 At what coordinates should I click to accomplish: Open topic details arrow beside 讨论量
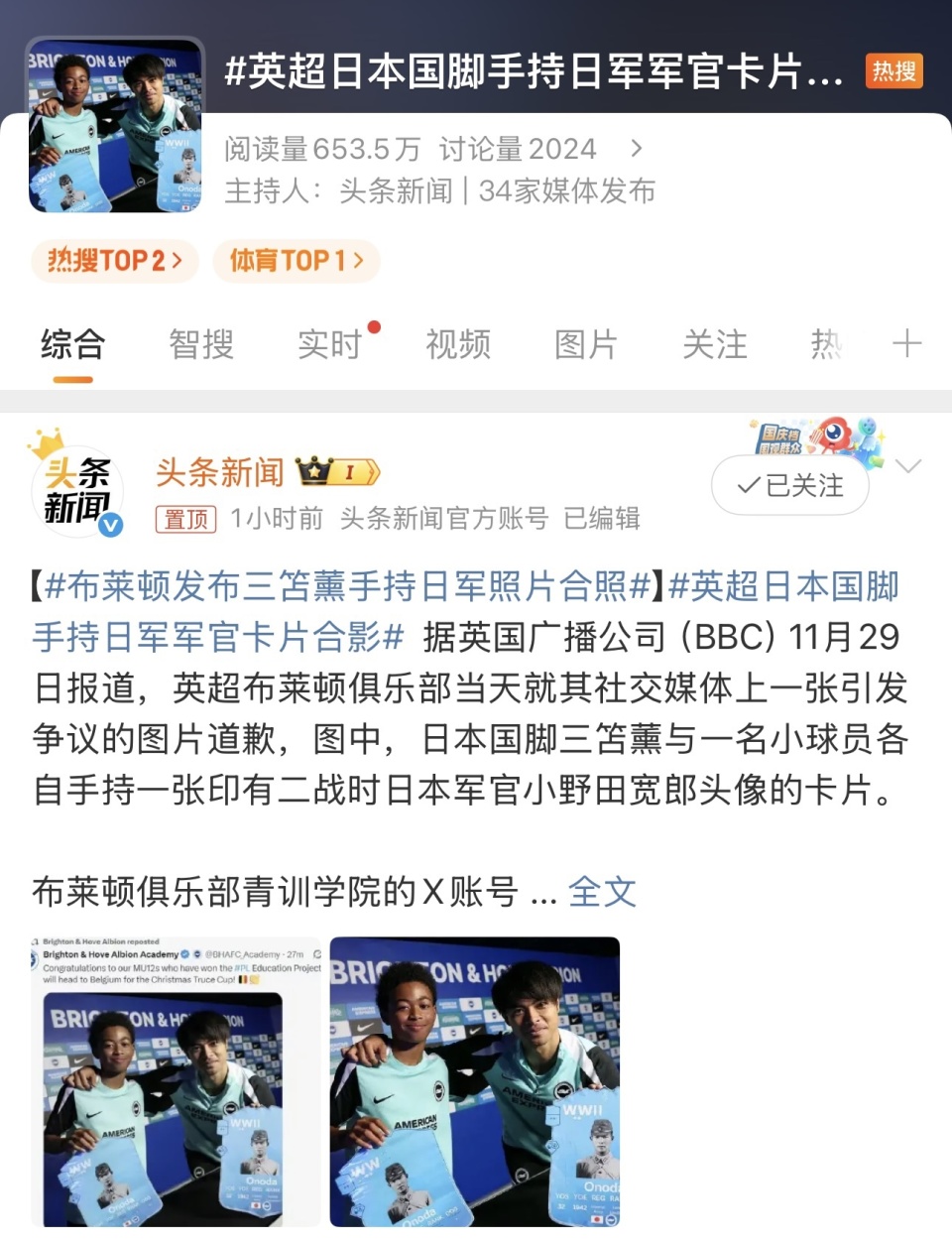tap(637, 149)
